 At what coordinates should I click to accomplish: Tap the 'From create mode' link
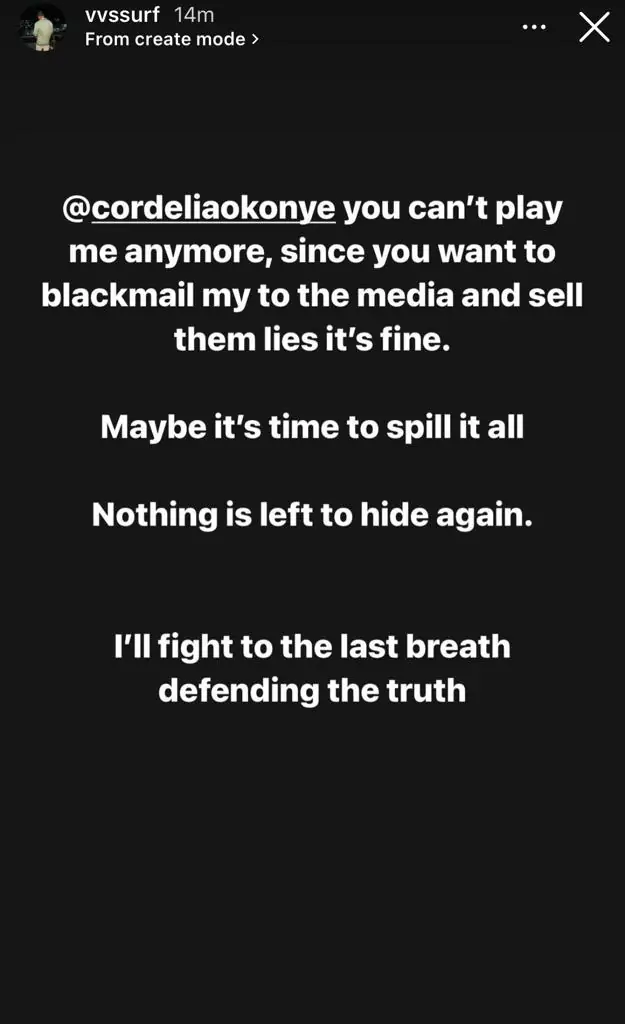(x=172, y=40)
